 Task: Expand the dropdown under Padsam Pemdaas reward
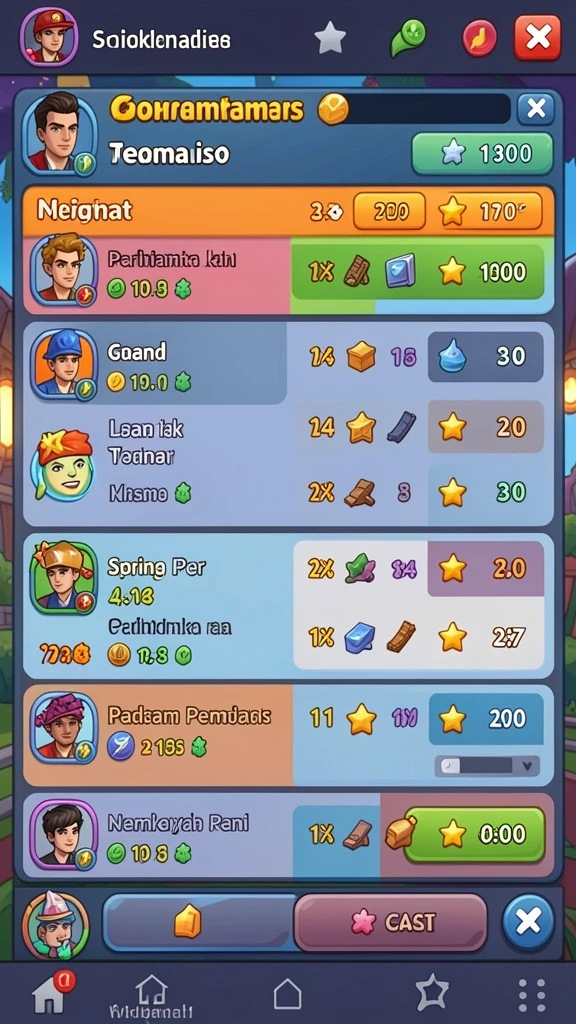(487, 766)
